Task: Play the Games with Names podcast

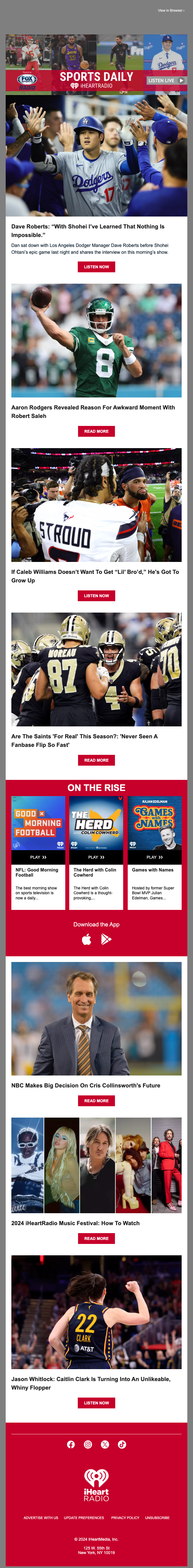Action: point(155,857)
